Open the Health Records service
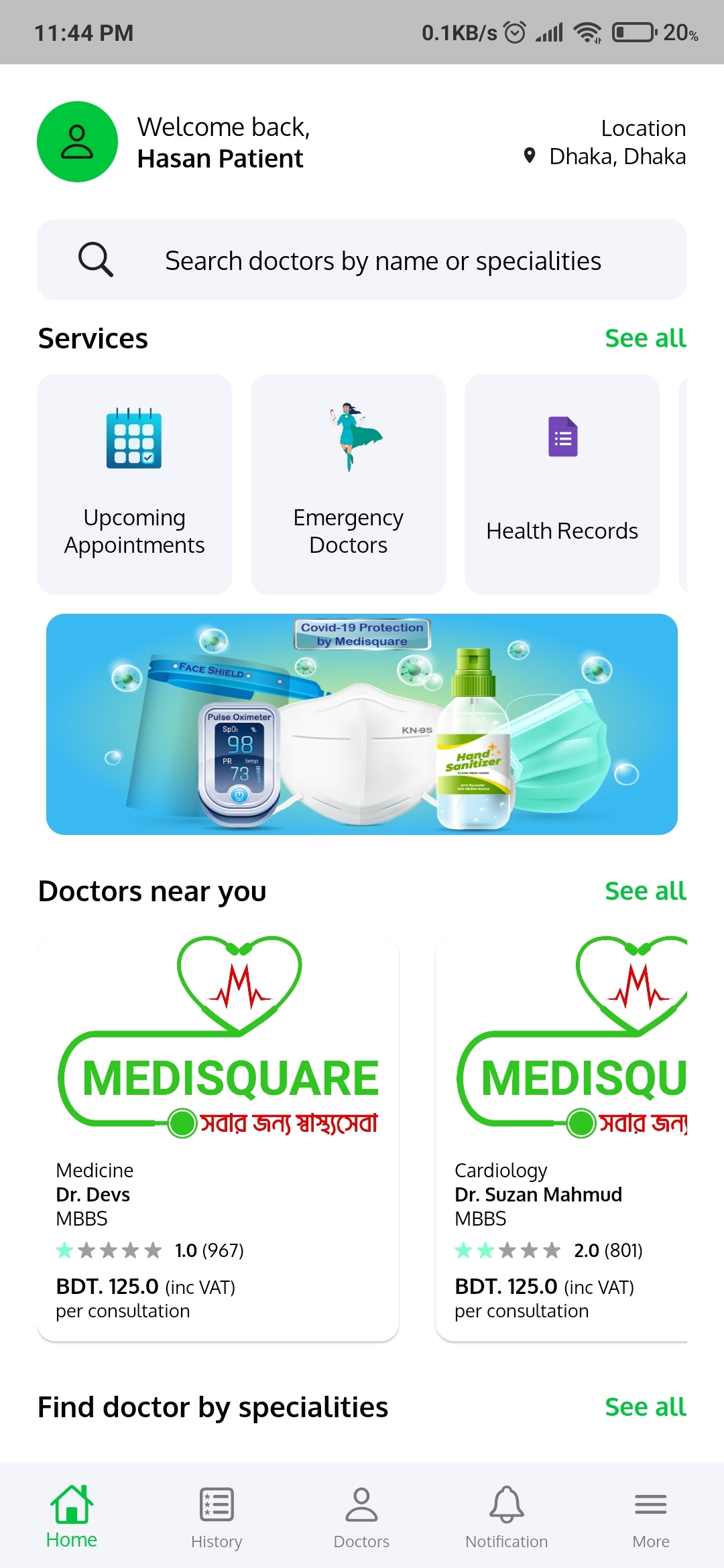Screen dimensions: 724x1568 (x=562, y=484)
